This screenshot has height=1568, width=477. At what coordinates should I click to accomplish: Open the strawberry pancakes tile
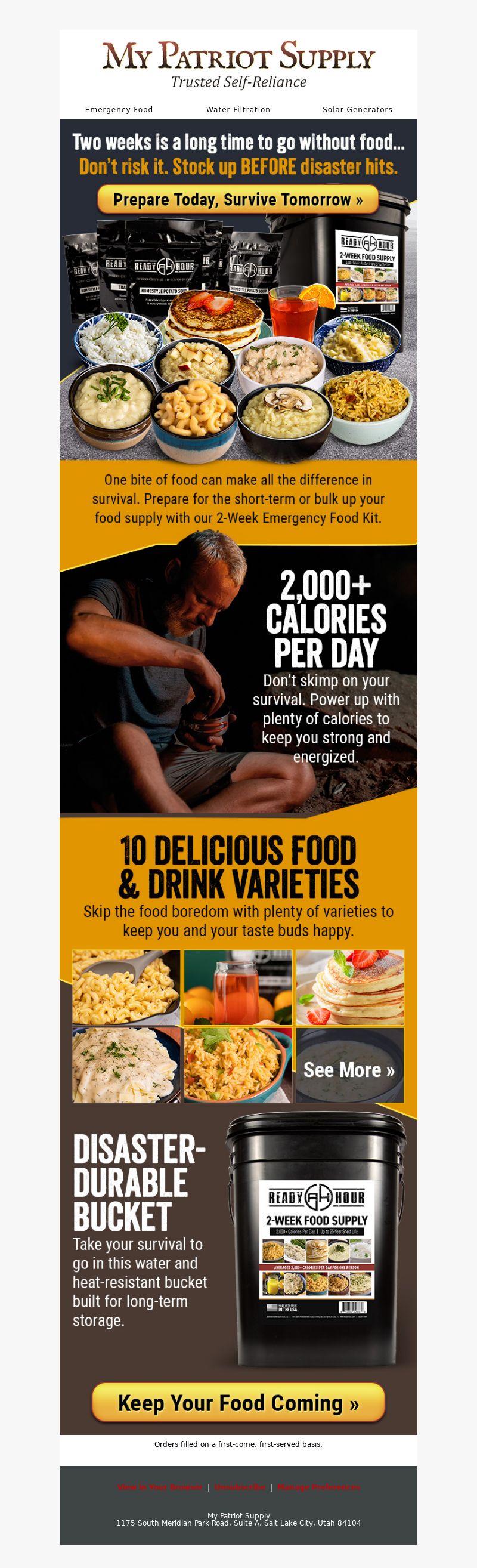[349, 987]
